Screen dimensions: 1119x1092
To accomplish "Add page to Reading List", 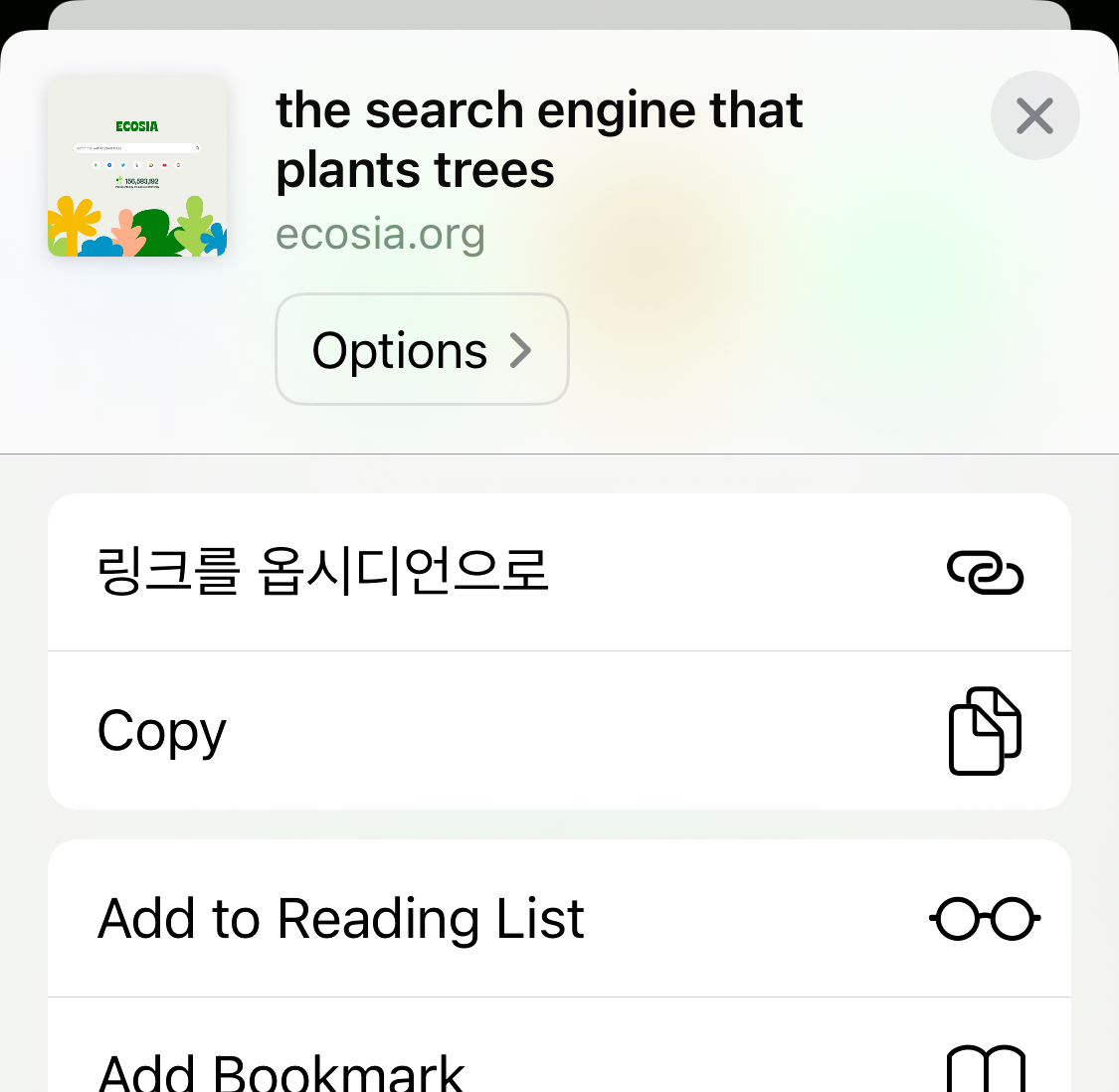I will click(559, 918).
